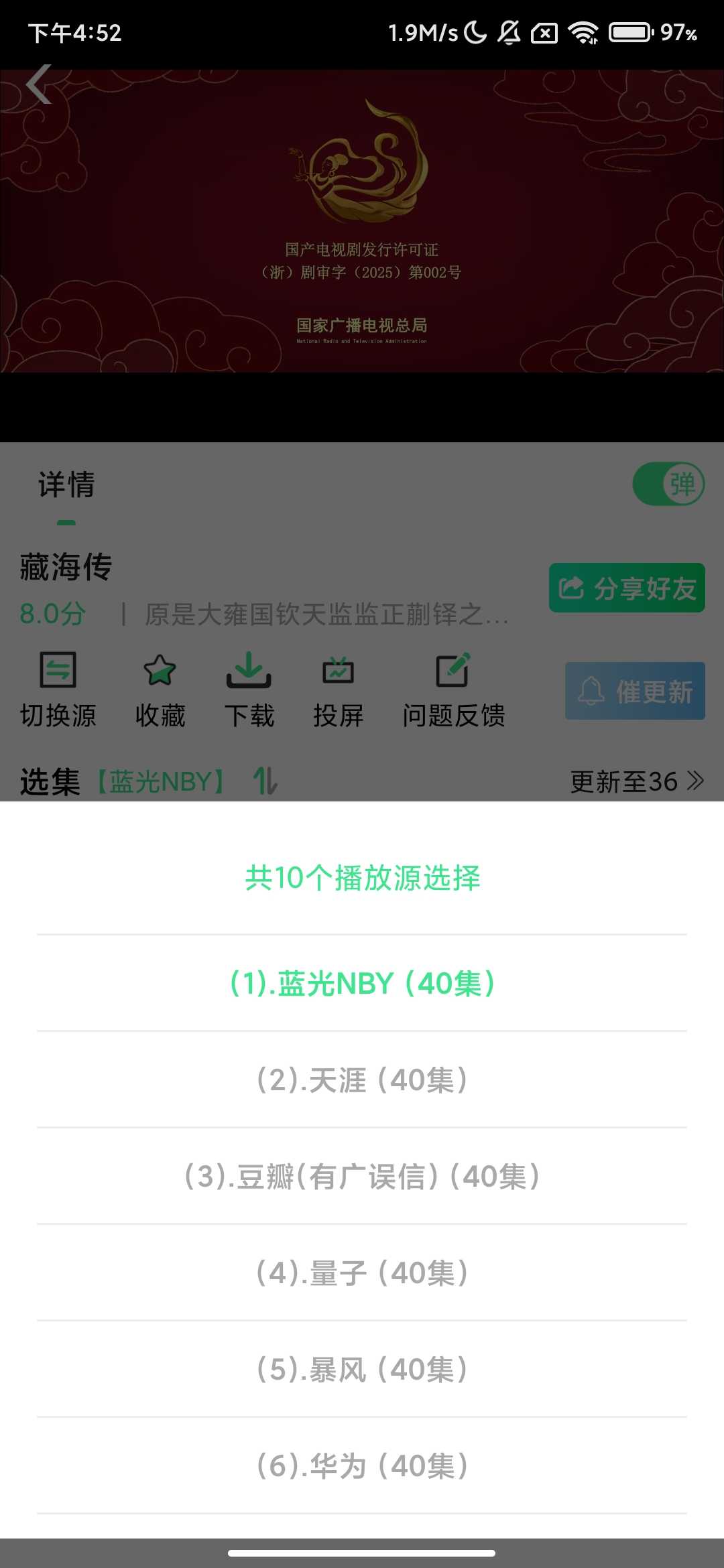Viewport: 724px width, 1568px height.
Task: Tap 下载 to download episodes
Action: tap(249, 689)
